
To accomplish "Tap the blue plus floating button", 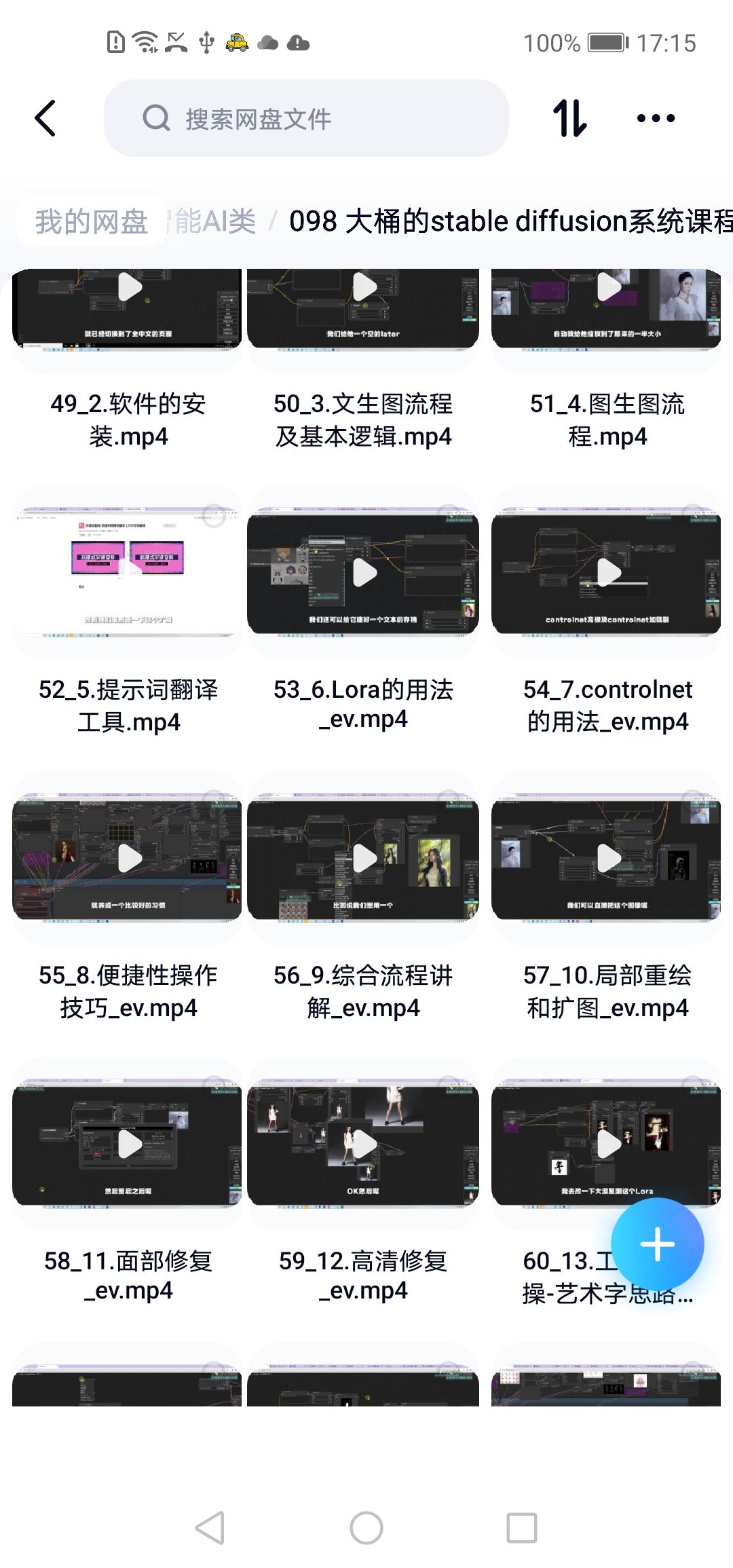I will 657,1244.
